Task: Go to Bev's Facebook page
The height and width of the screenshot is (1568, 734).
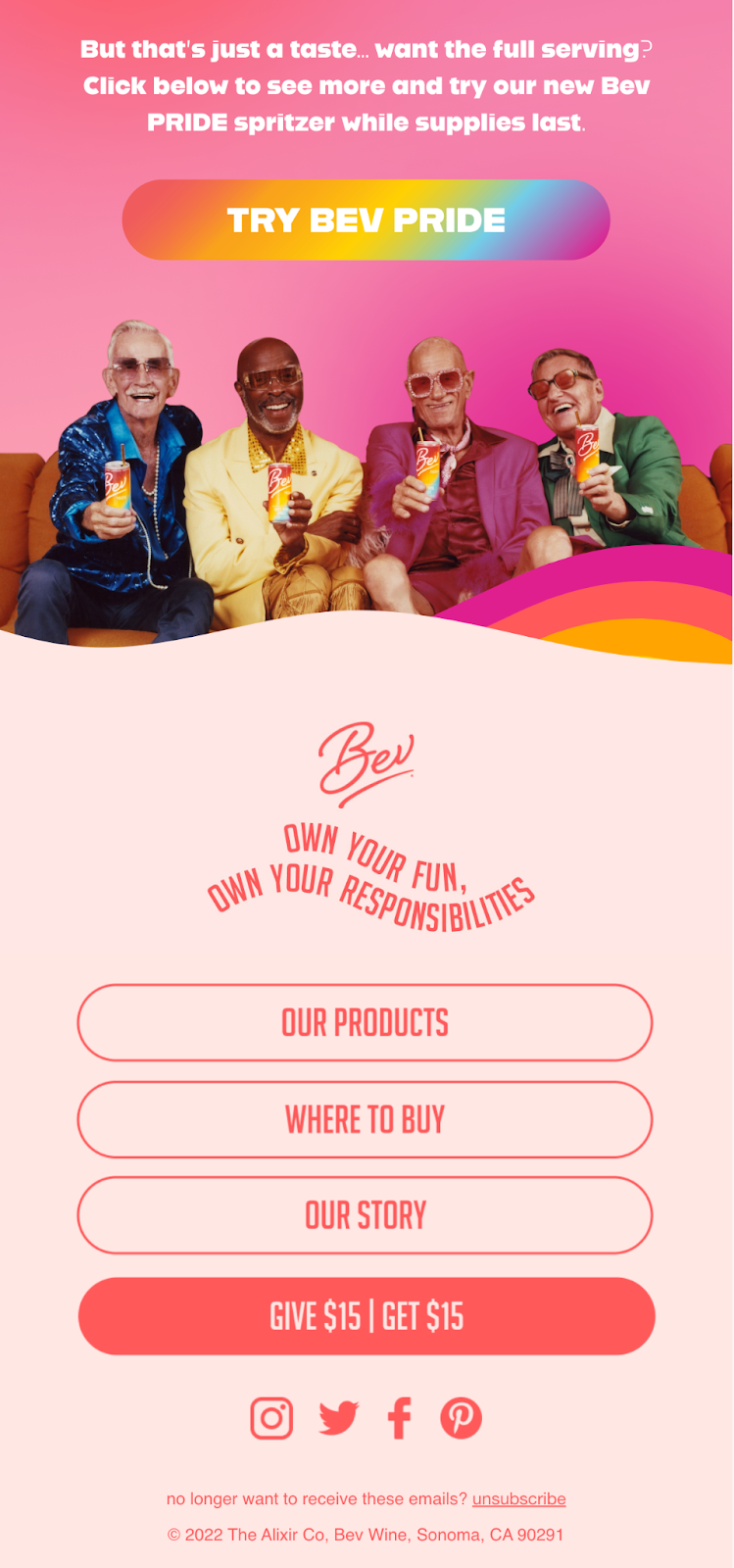Action: tap(399, 1418)
